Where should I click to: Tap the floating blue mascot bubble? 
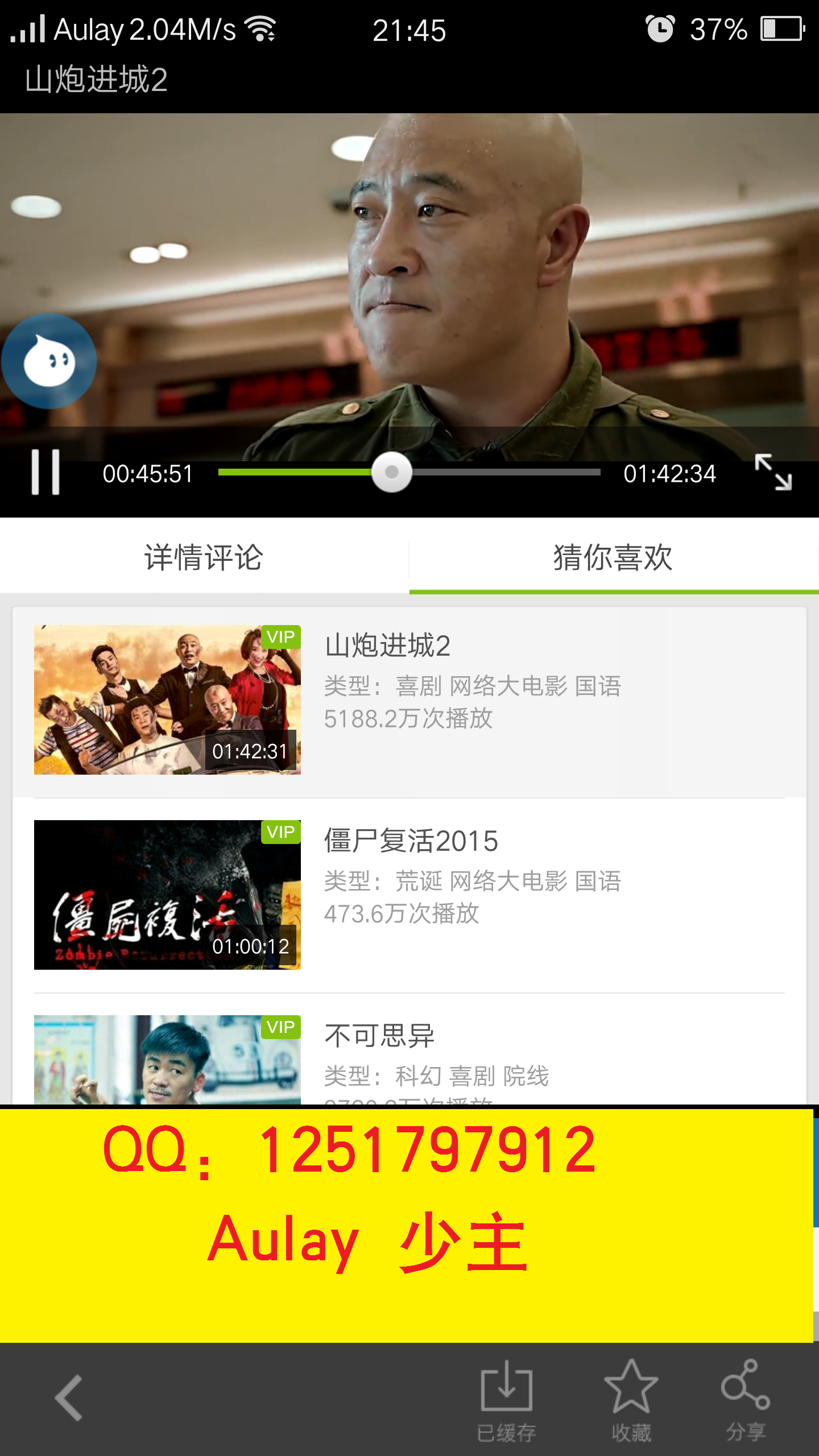49,362
